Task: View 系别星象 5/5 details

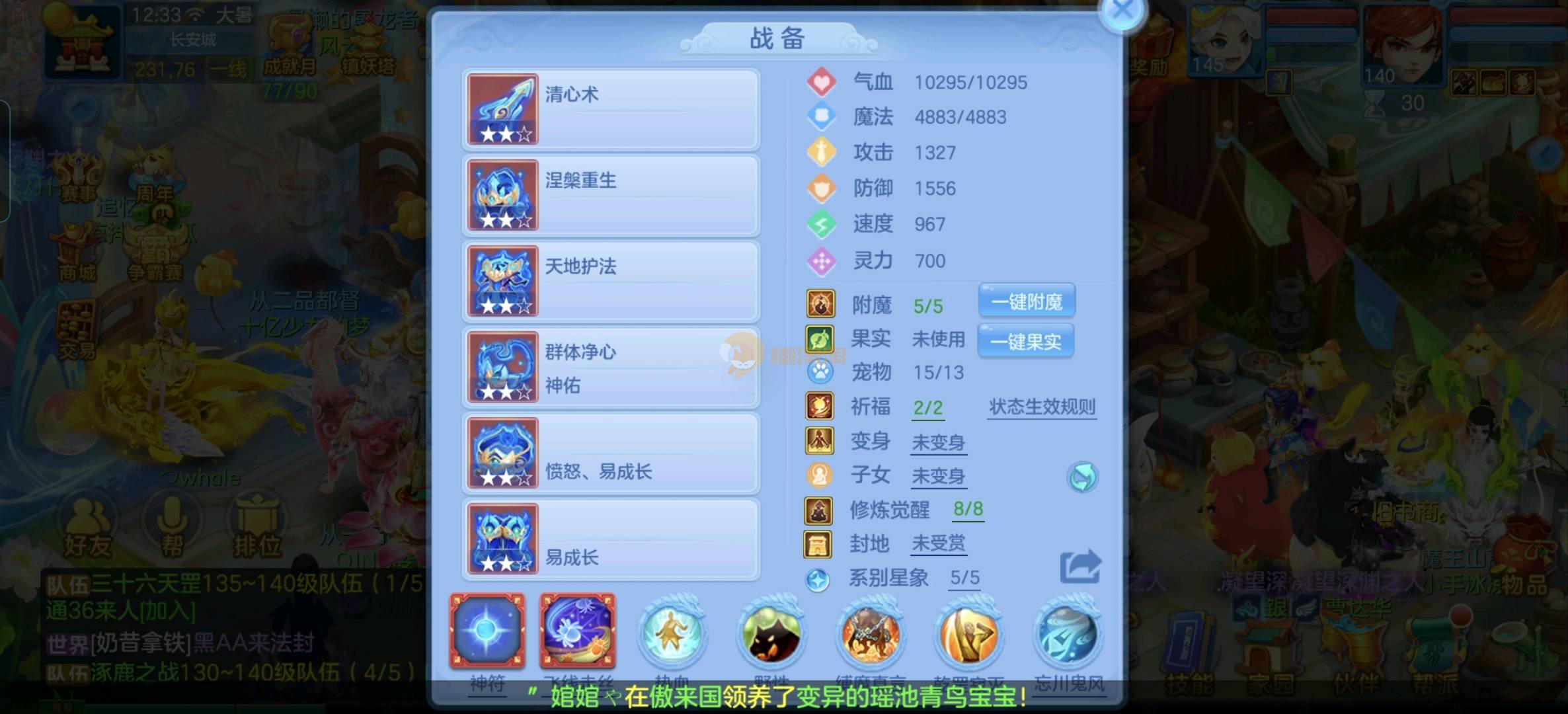Action: (x=964, y=578)
